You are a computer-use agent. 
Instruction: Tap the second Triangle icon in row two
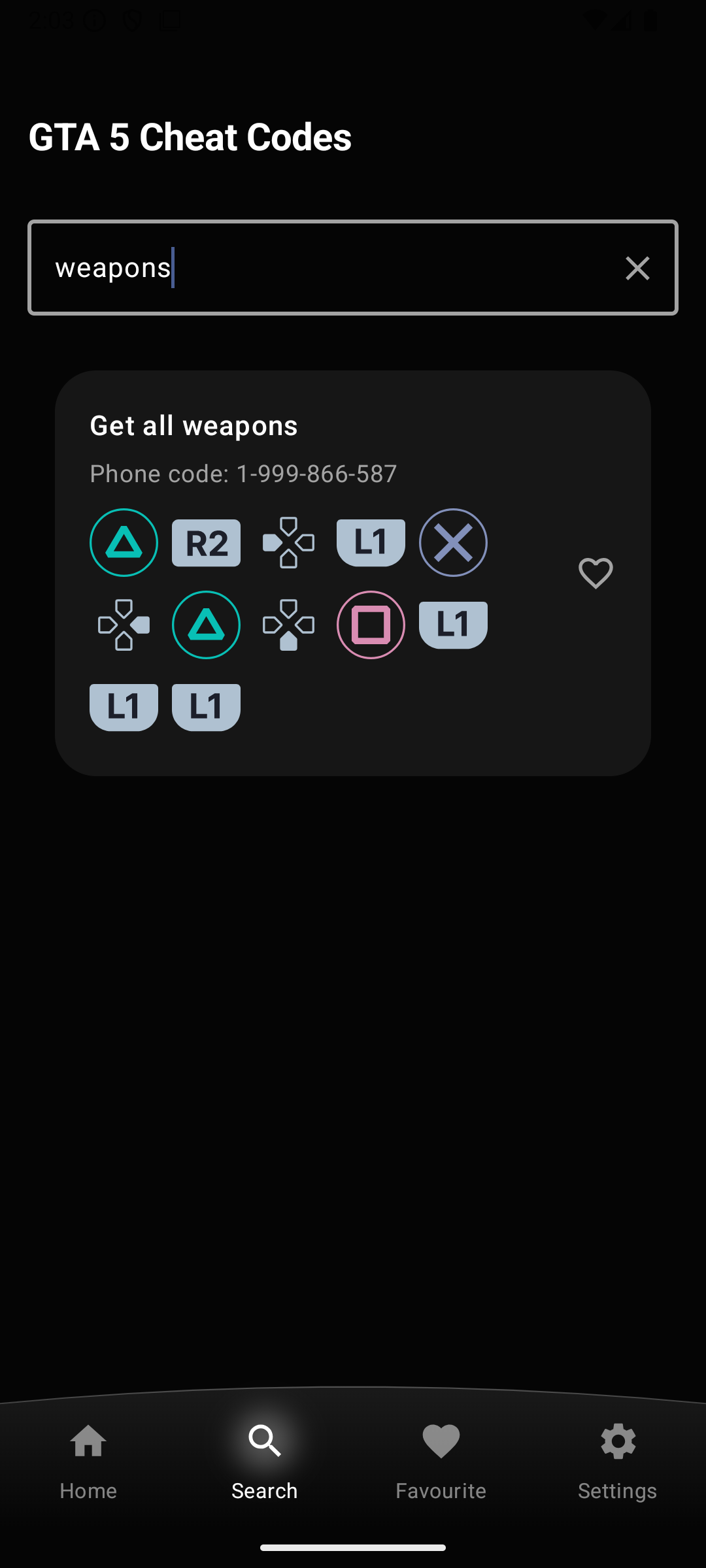pos(206,625)
